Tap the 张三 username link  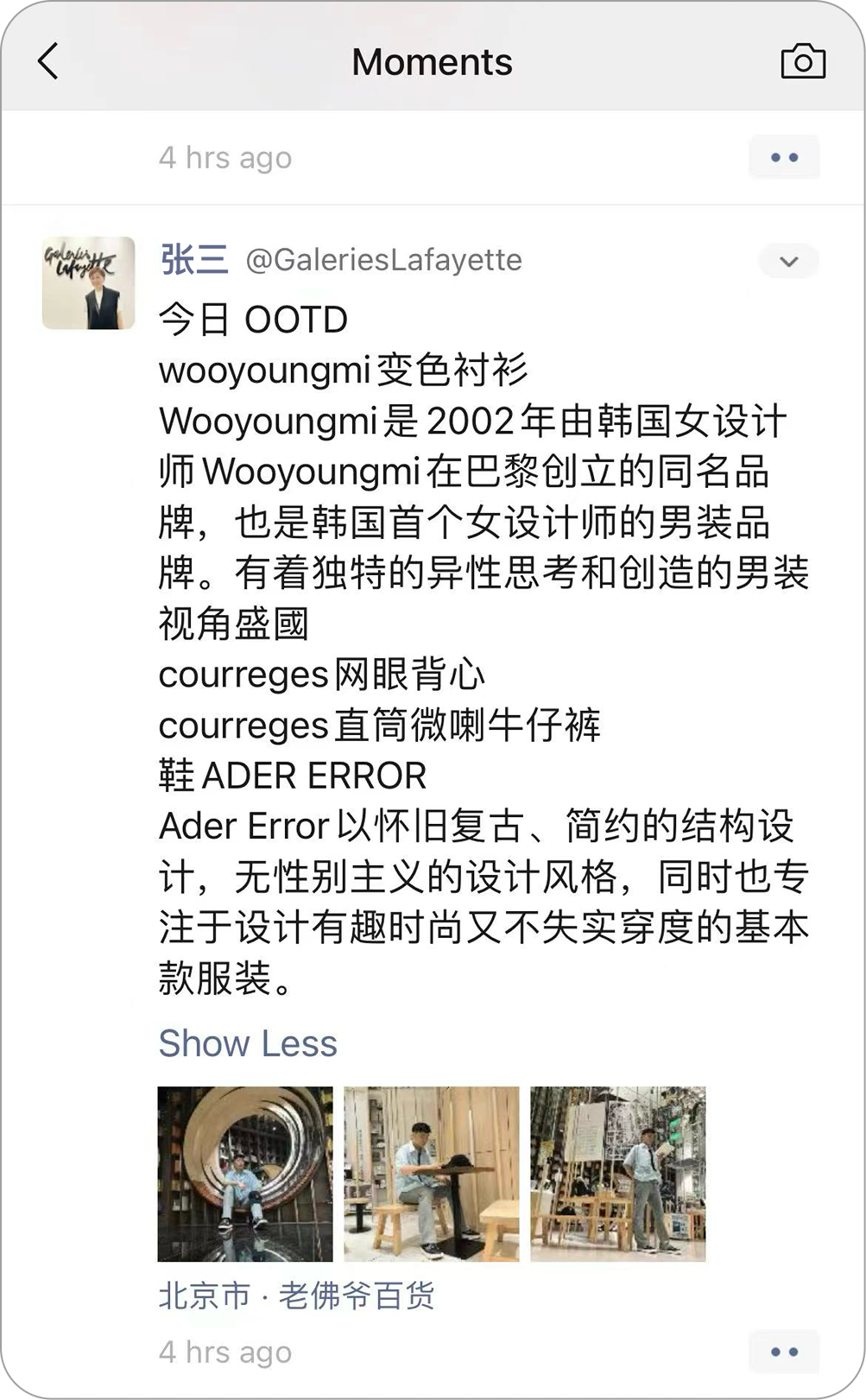[194, 259]
